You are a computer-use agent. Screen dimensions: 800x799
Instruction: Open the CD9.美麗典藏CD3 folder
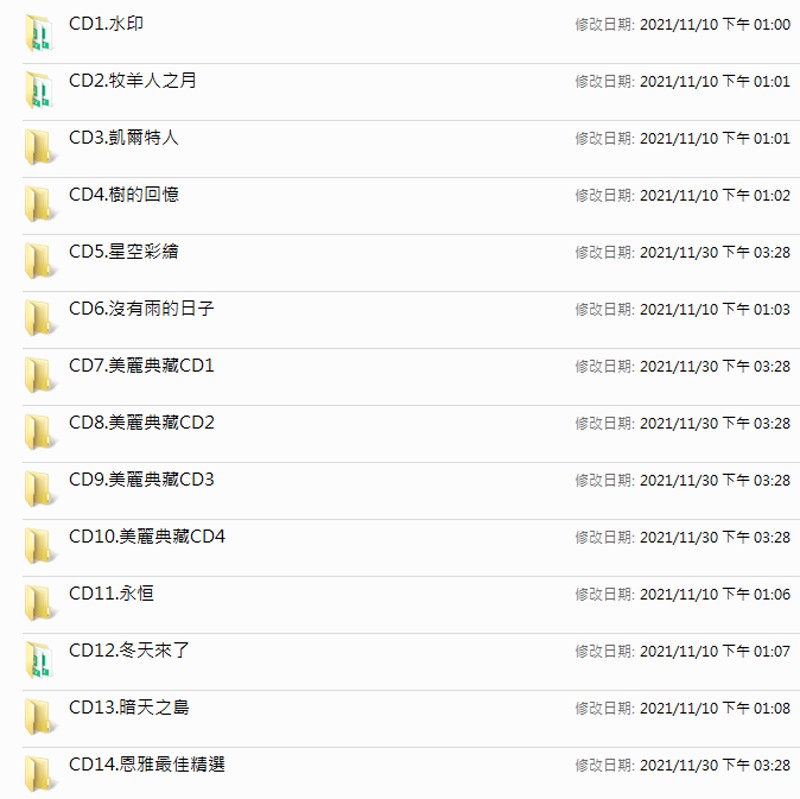[x=141, y=480]
